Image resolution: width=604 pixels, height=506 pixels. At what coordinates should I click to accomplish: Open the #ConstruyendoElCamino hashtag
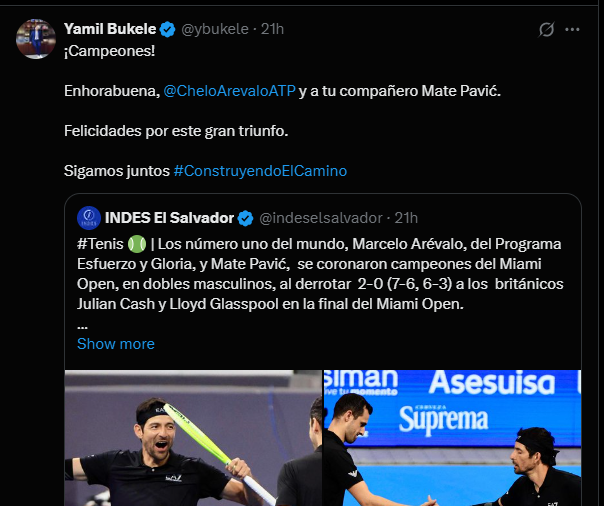click(260, 171)
